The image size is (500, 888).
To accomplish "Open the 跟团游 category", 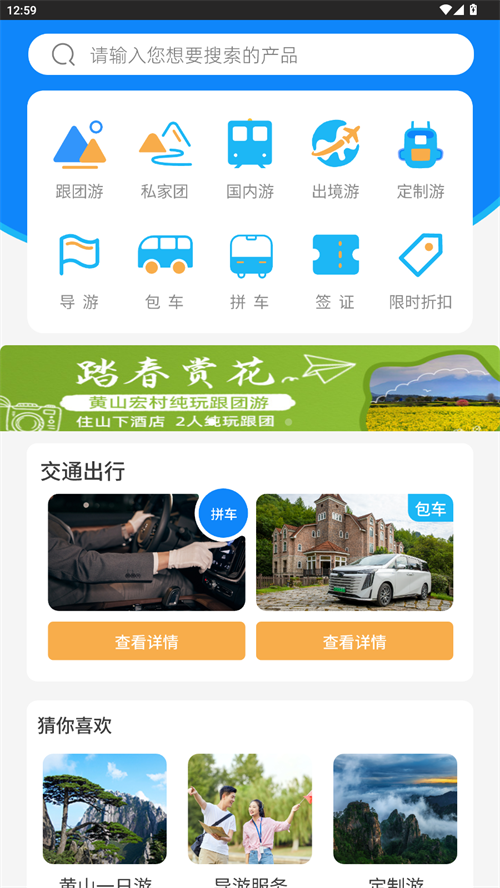I will click(79, 160).
